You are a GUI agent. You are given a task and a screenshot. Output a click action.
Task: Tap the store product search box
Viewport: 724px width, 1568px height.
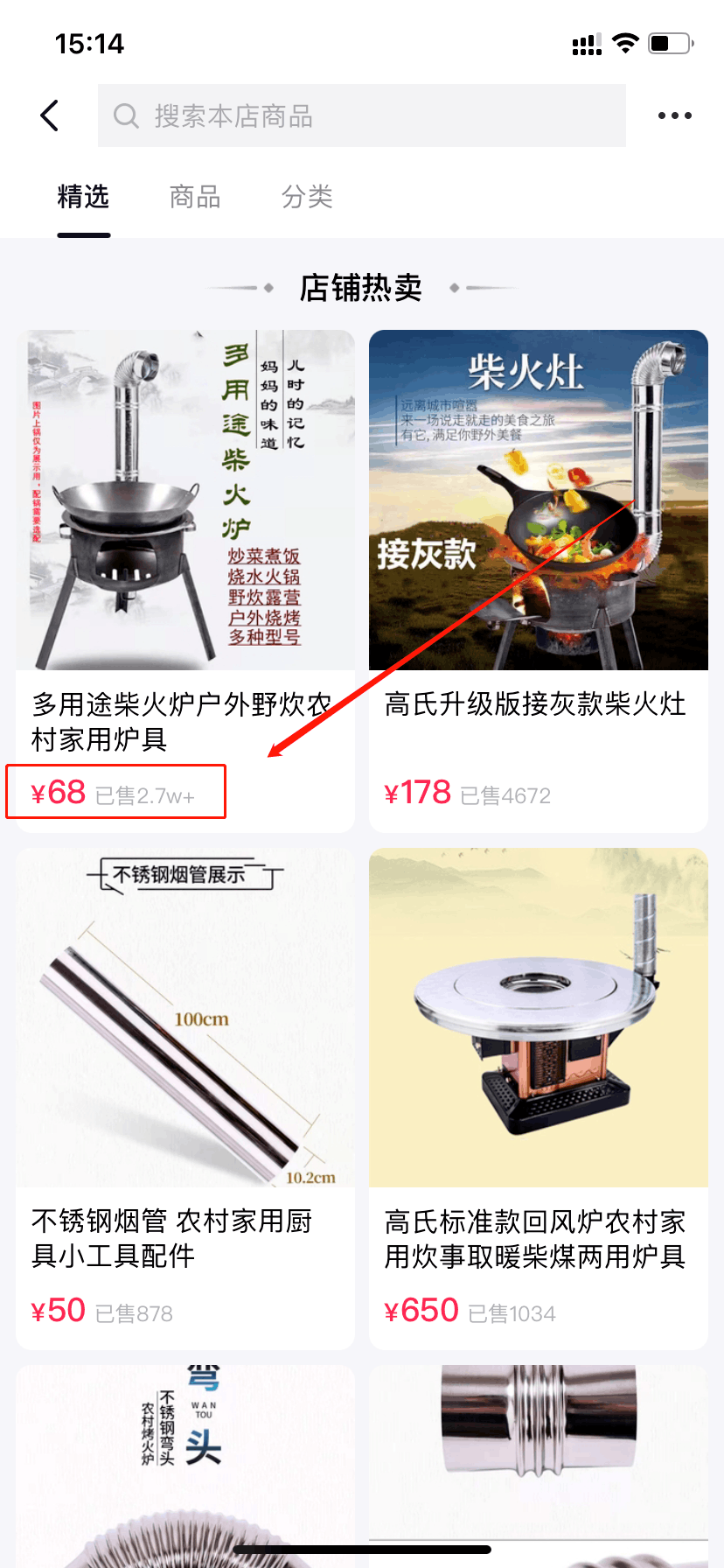point(362,115)
